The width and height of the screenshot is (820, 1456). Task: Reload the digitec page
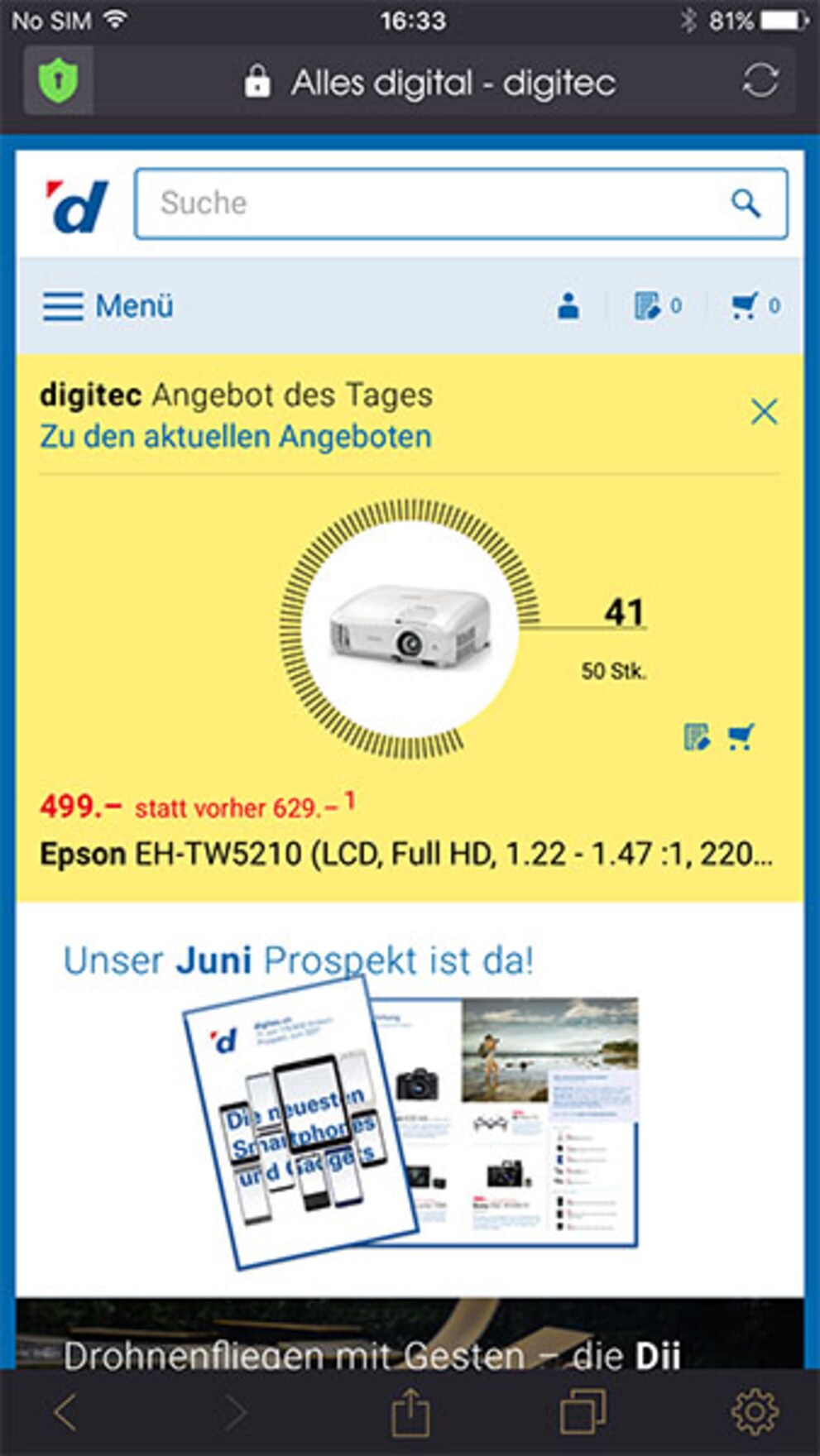pyautogui.click(x=760, y=81)
